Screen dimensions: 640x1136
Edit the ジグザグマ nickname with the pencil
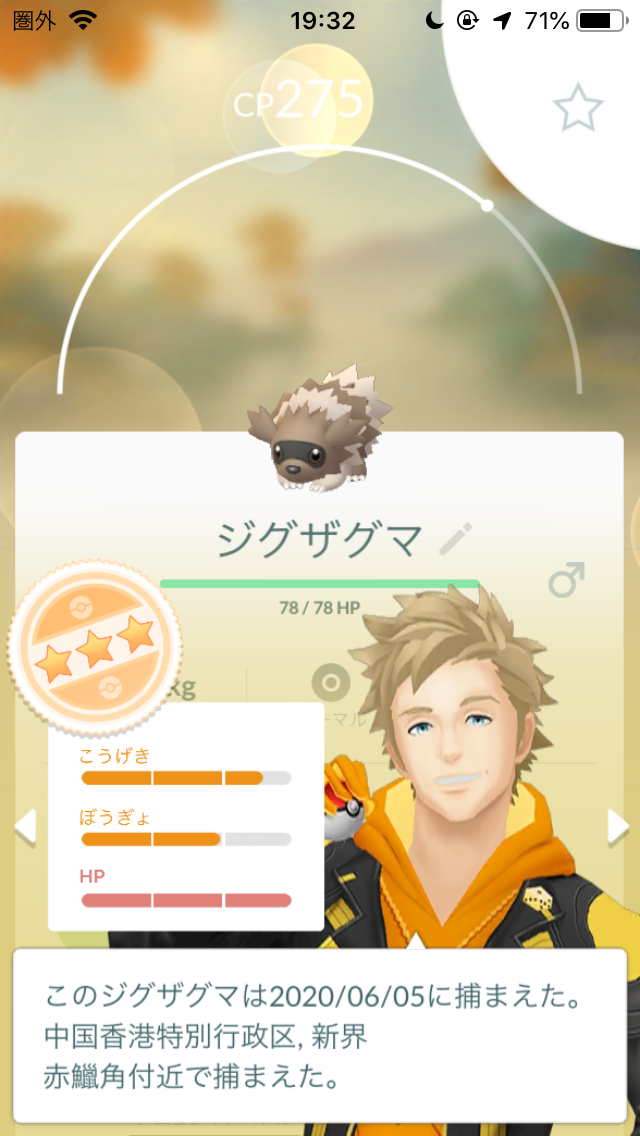tap(456, 539)
